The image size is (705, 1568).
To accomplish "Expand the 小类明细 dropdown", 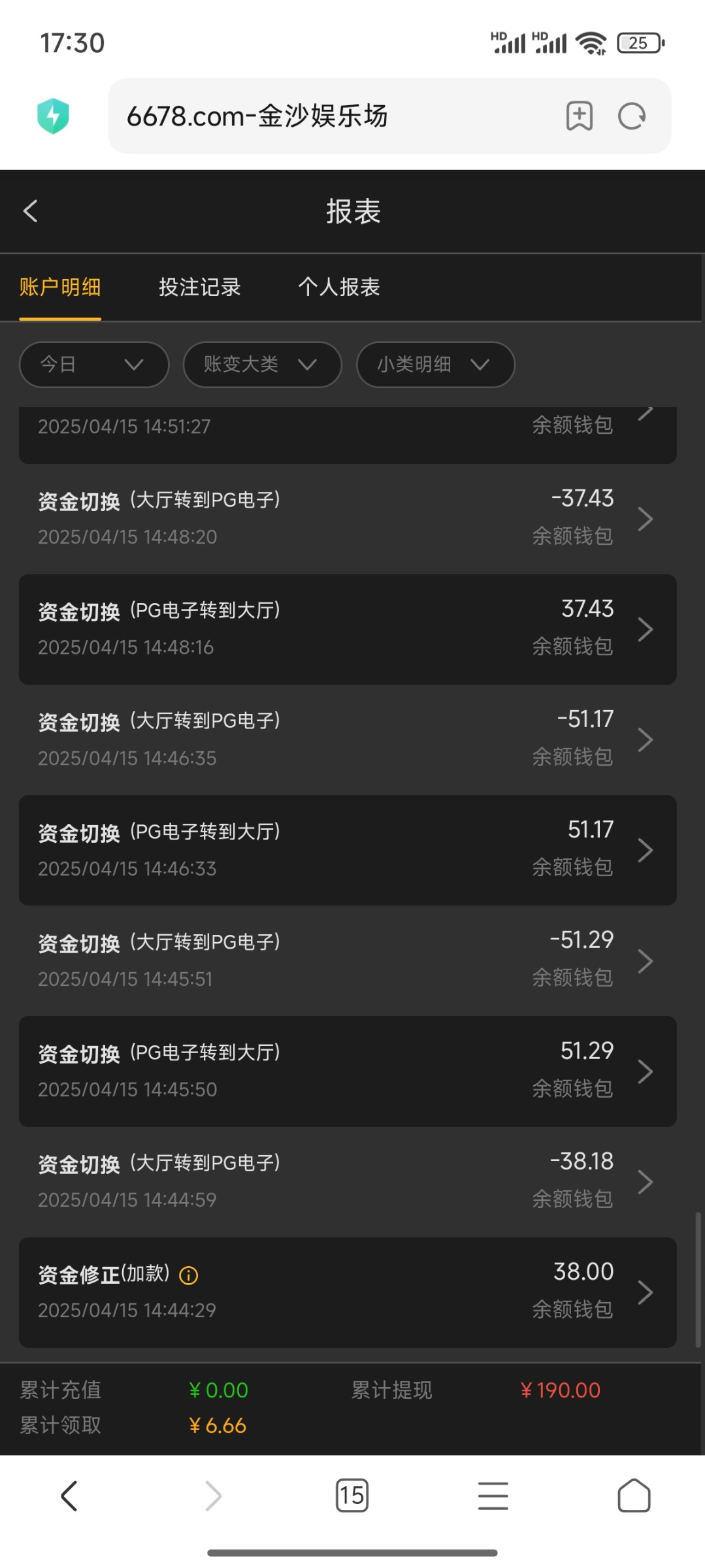I will coord(435,365).
